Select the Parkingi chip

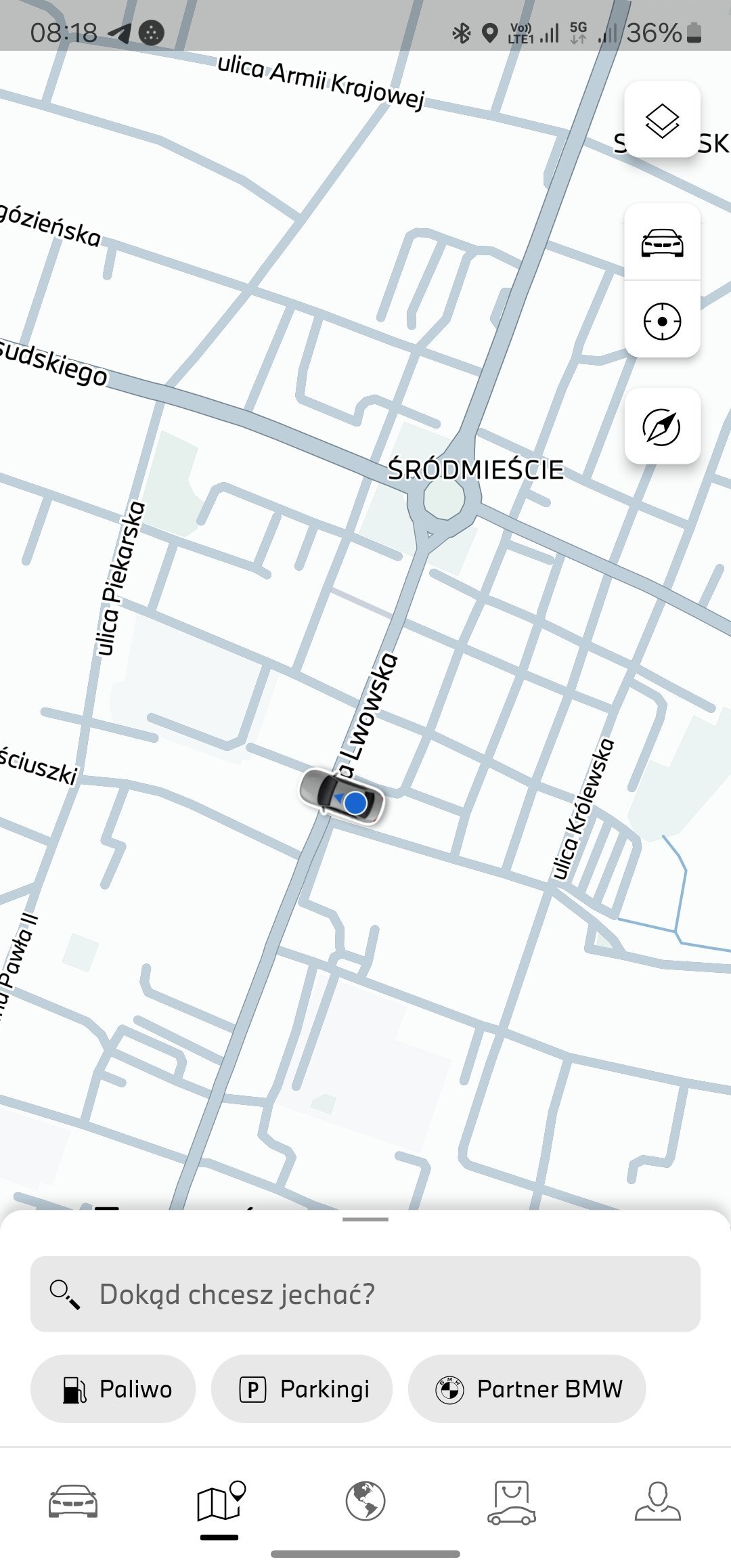click(x=302, y=1389)
